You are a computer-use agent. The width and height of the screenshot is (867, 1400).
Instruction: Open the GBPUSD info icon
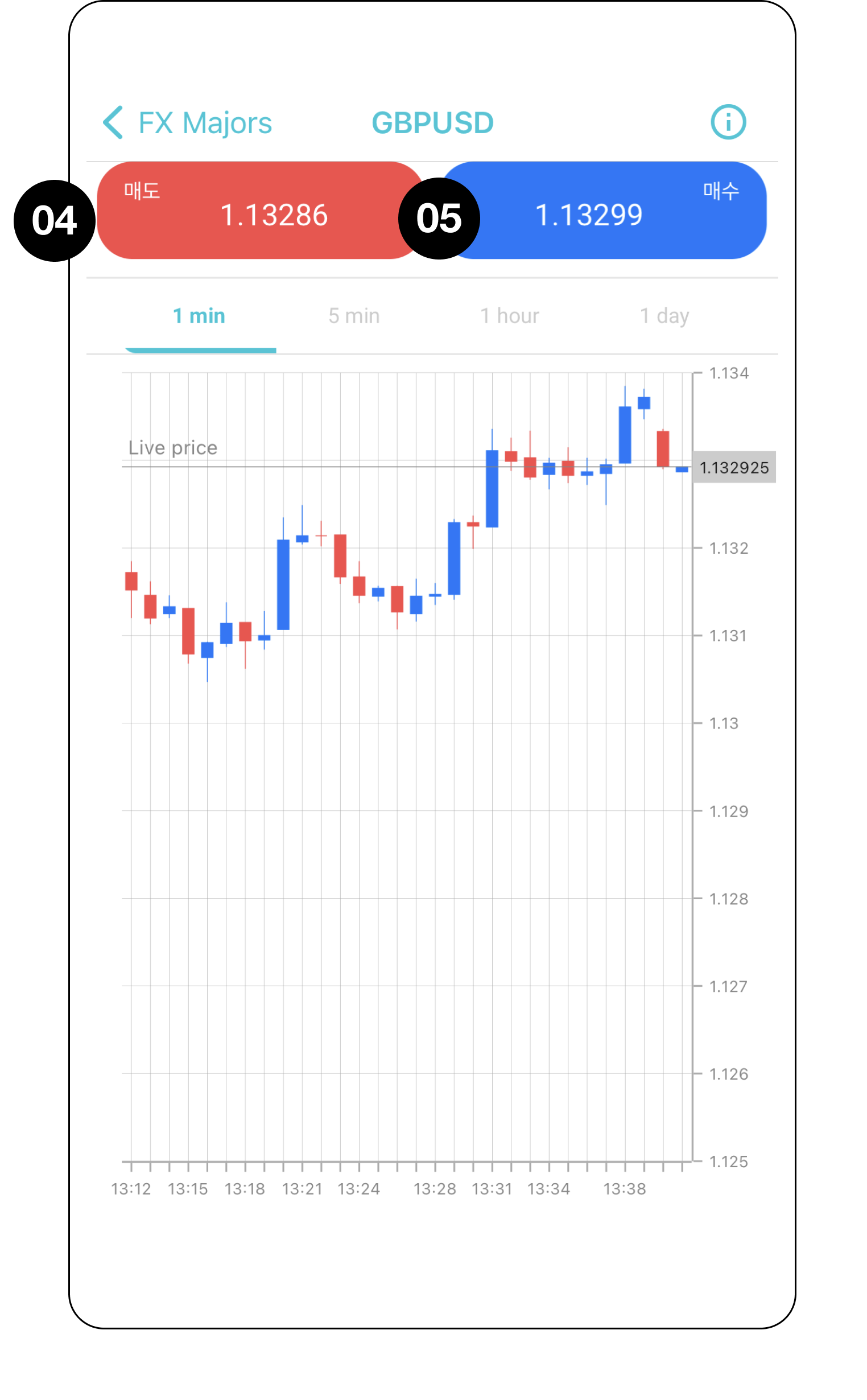(728, 122)
